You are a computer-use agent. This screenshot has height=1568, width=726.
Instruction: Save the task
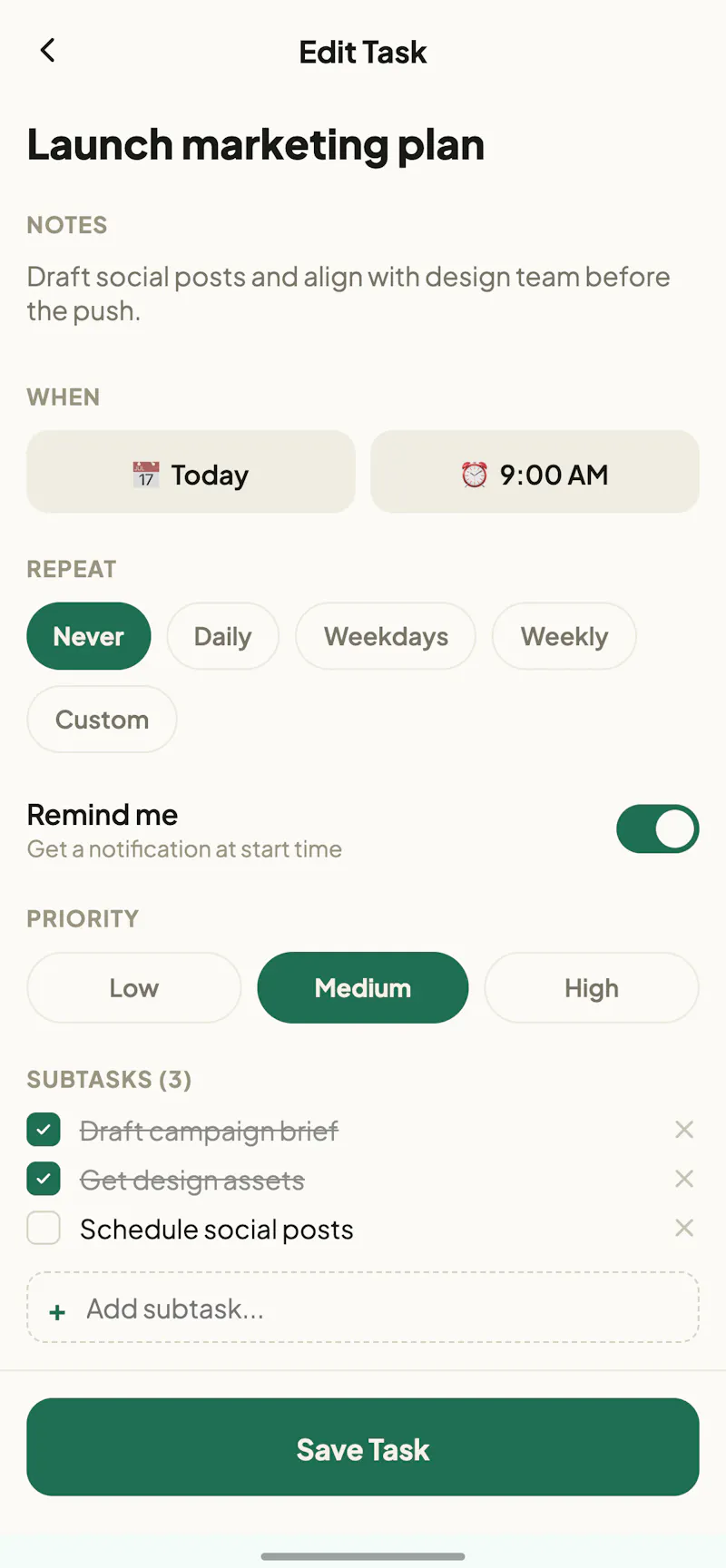point(363,1447)
